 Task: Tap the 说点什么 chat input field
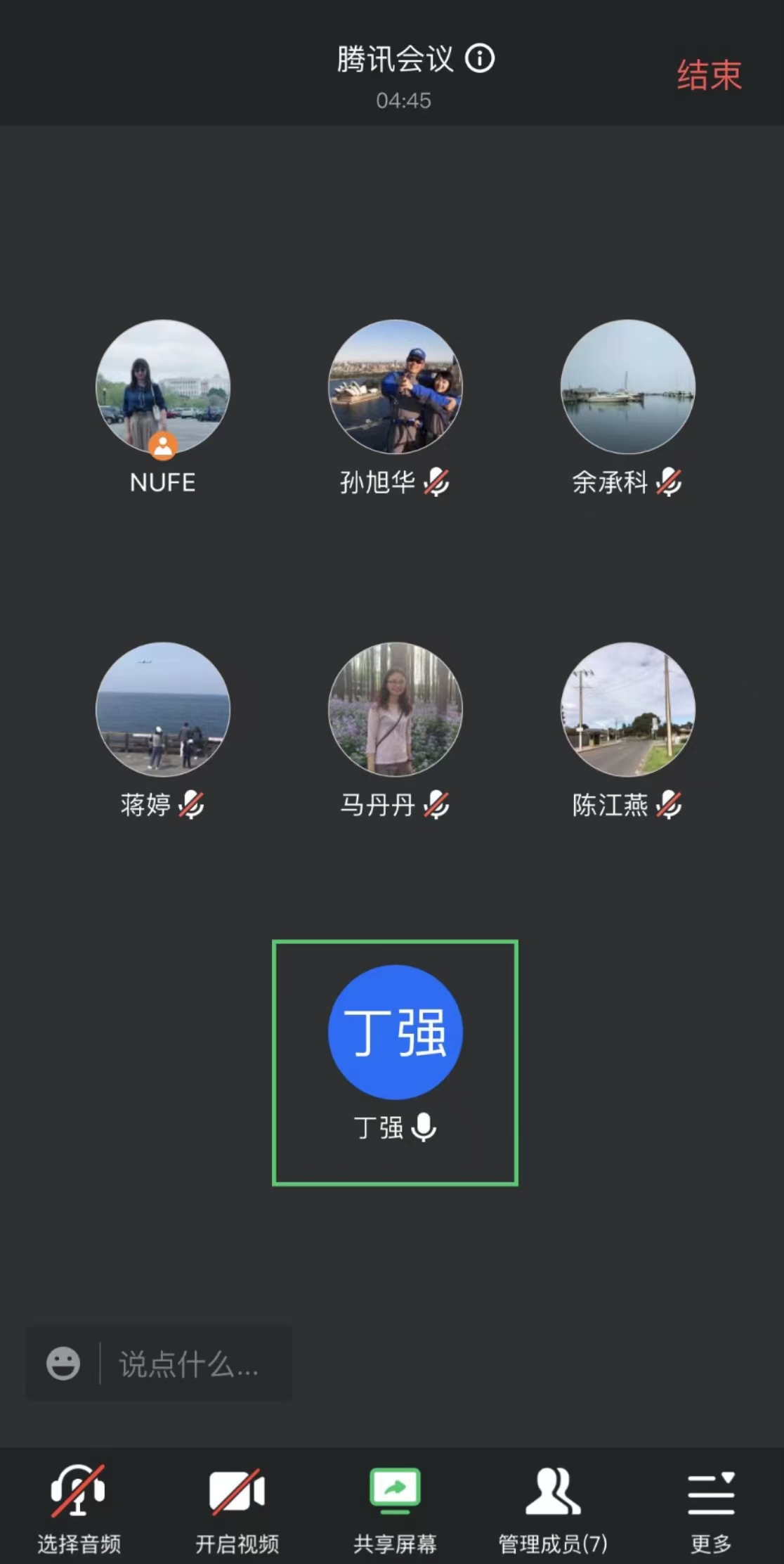(x=190, y=1364)
